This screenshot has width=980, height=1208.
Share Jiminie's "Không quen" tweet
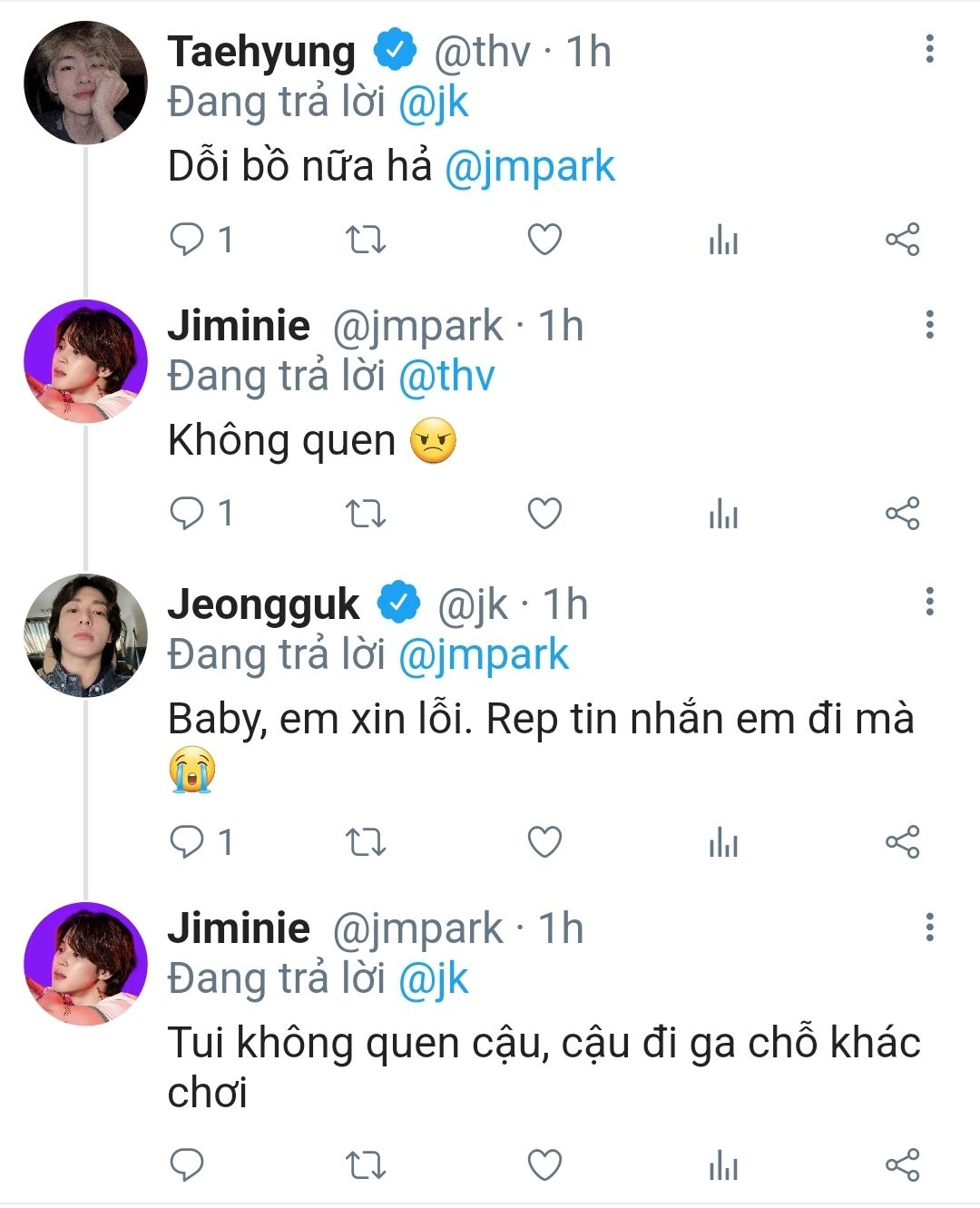tap(902, 515)
